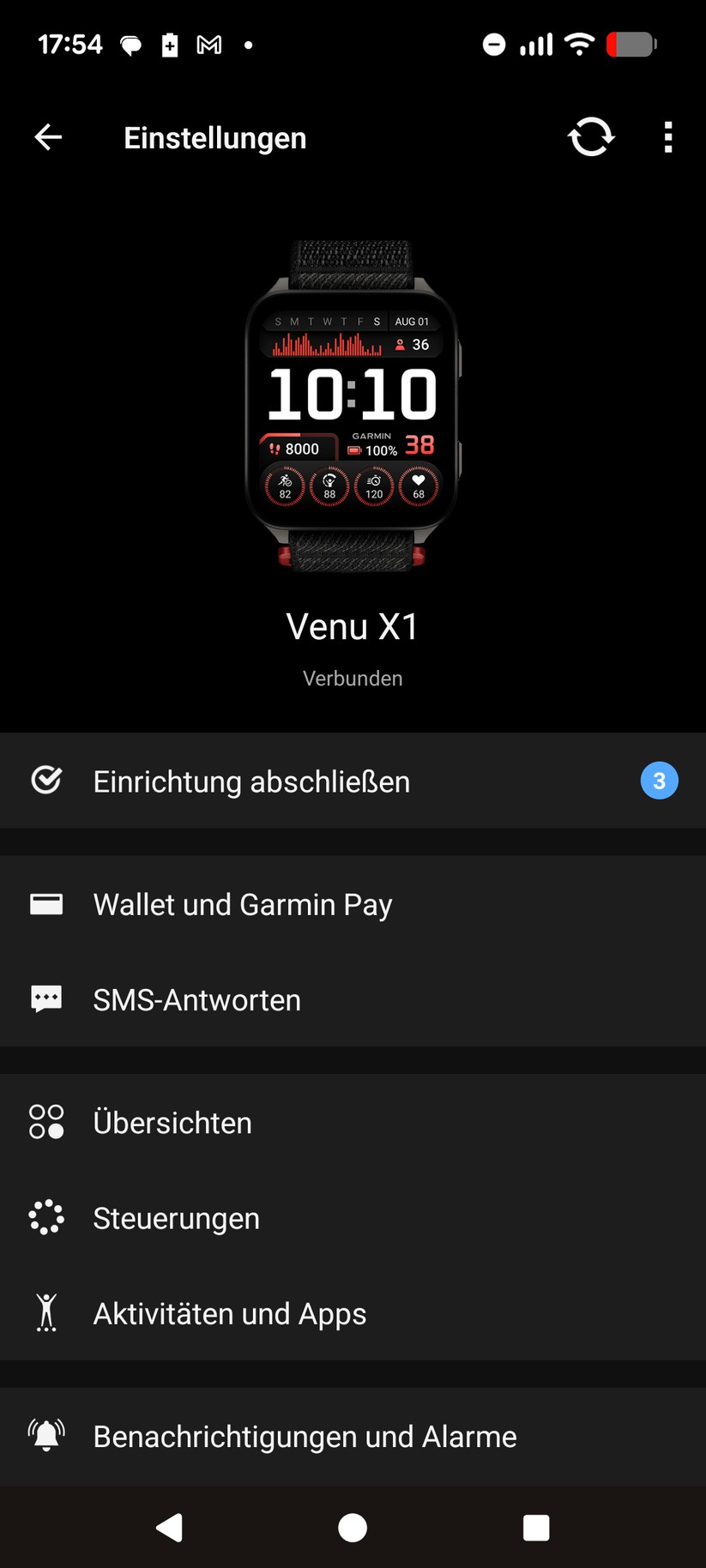Tap the Aktivitäten und Apps figure icon
Image resolution: width=706 pixels, height=1568 pixels.
[47, 1312]
